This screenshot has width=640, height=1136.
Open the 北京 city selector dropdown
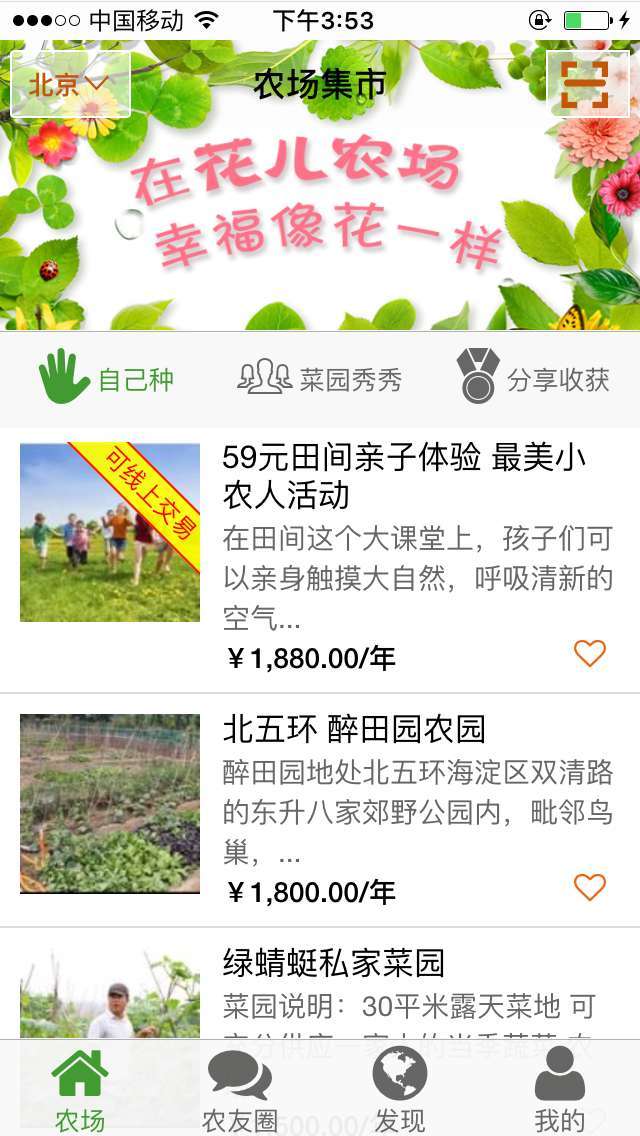click(x=70, y=85)
